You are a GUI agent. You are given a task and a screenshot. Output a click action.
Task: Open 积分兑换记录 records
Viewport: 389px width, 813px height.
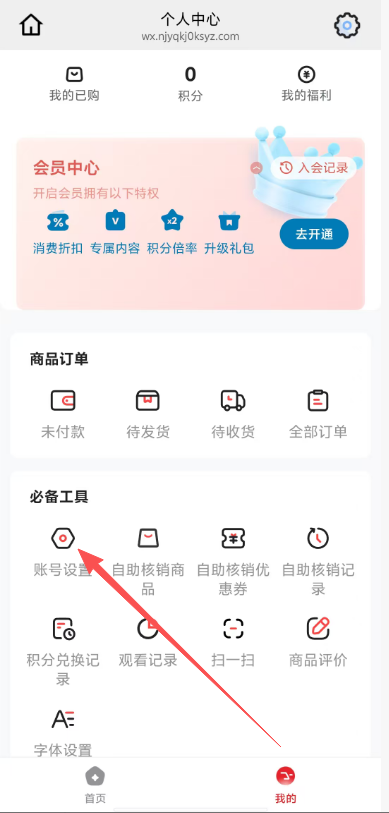[63, 652]
